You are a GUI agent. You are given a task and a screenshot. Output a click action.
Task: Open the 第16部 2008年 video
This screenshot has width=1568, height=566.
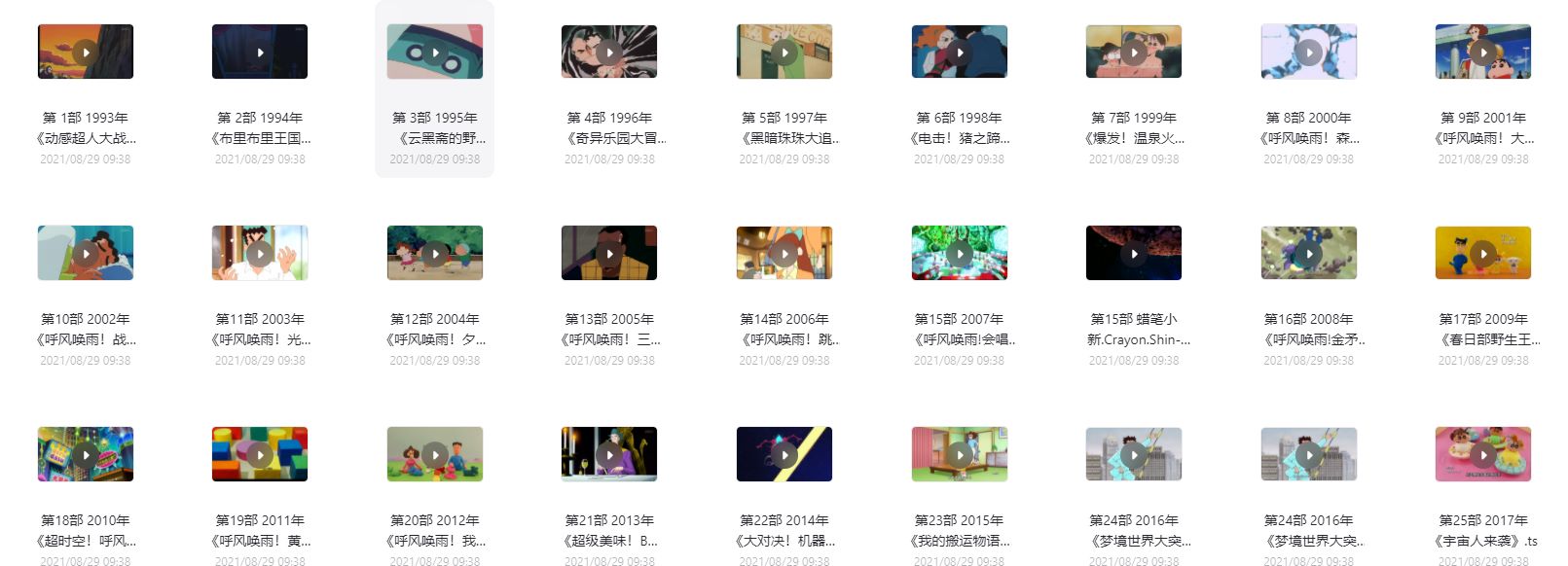click(1309, 253)
